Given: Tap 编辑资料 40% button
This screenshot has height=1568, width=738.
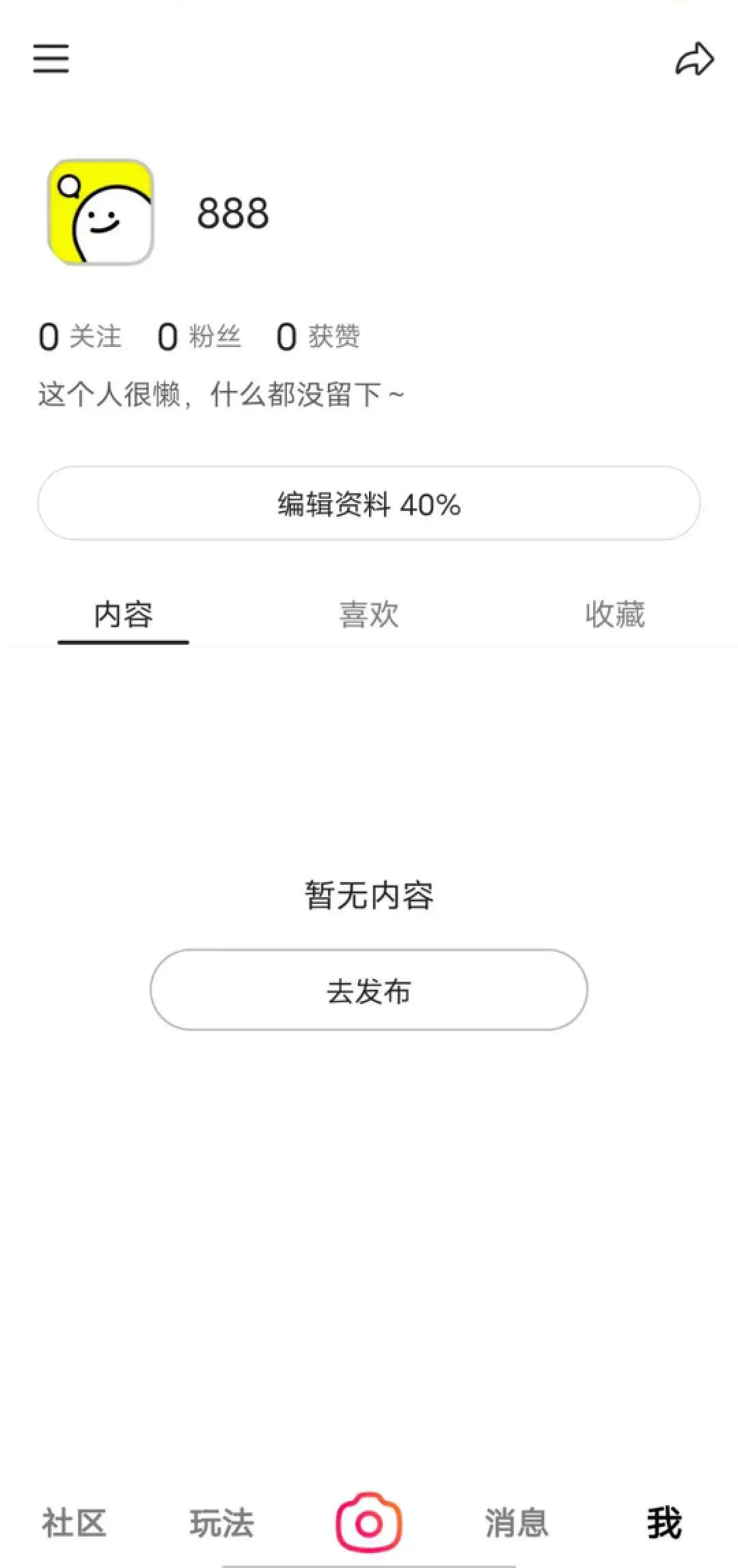Looking at the screenshot, I should click(x=369, y=504).
